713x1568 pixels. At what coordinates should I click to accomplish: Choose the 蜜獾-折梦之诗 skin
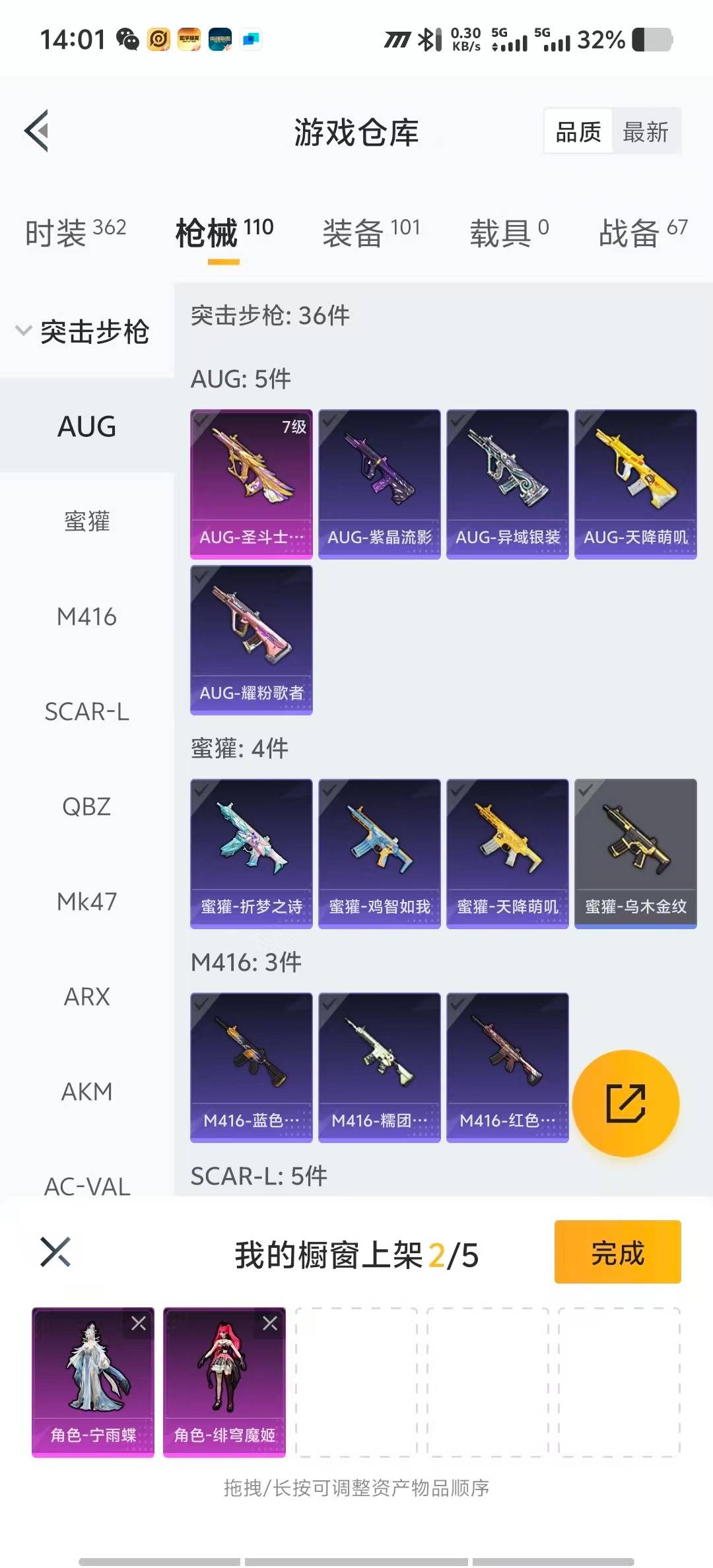pos(251,853)
